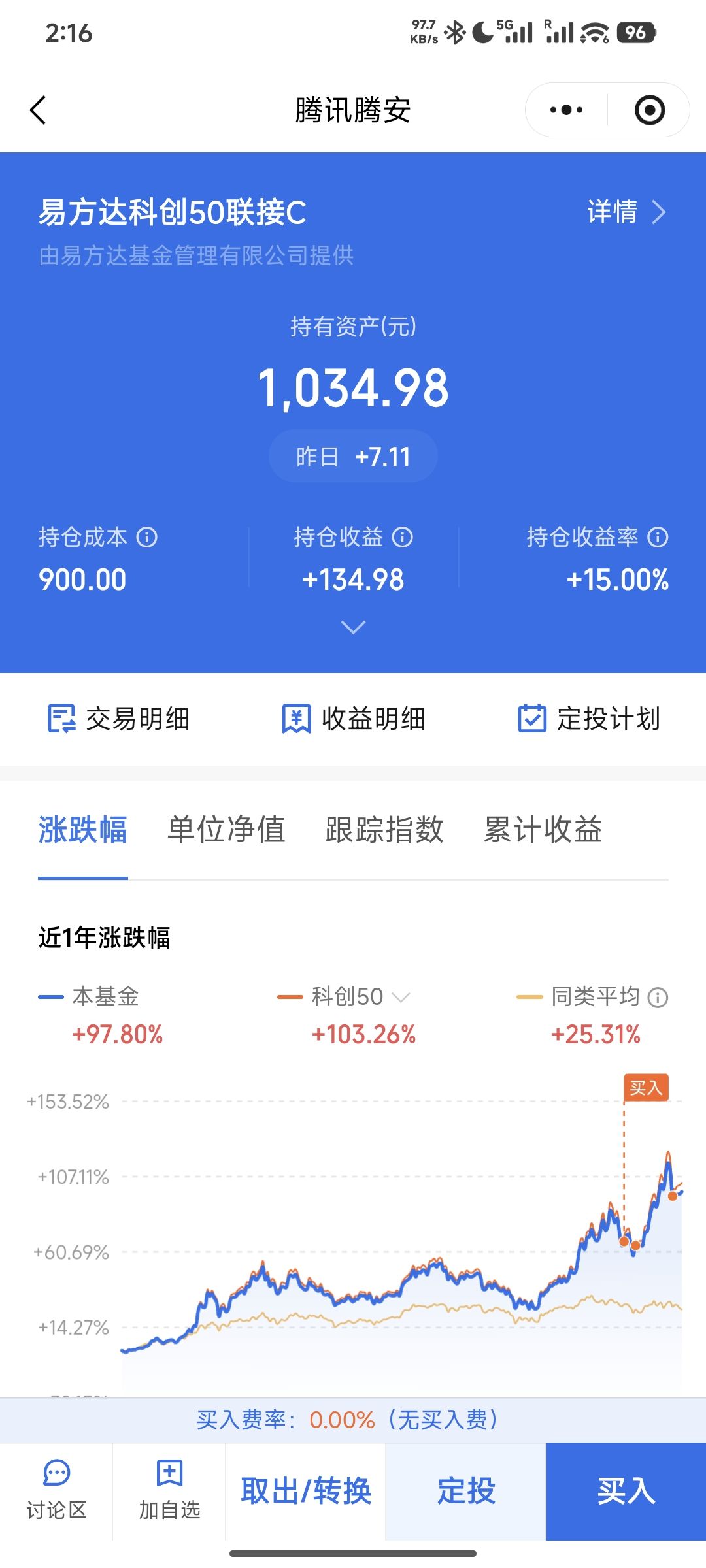The image size is (706, 1568).
Task: Tap the info icon next to 持仓成本
Action: point(147,538)
